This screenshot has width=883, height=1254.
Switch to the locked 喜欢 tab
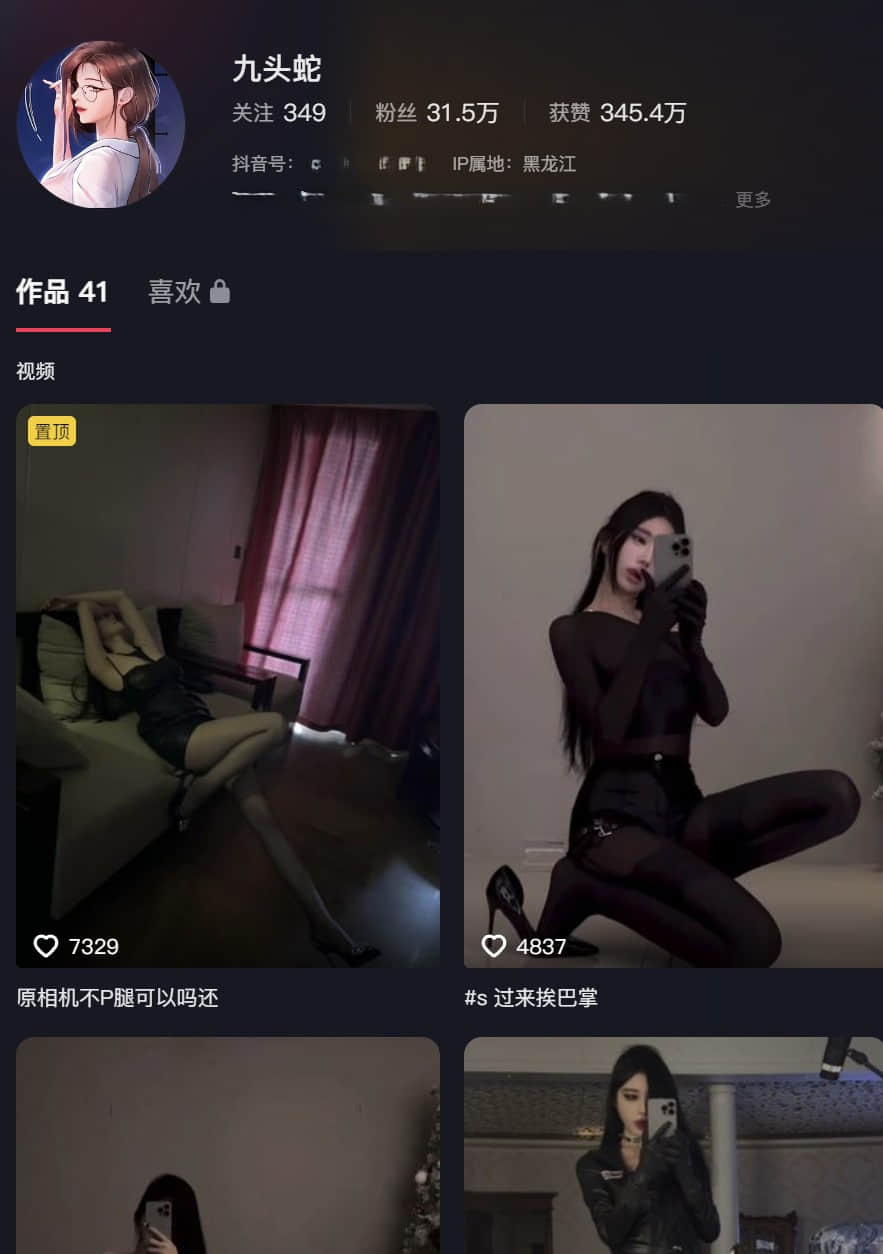coord(188,292)
